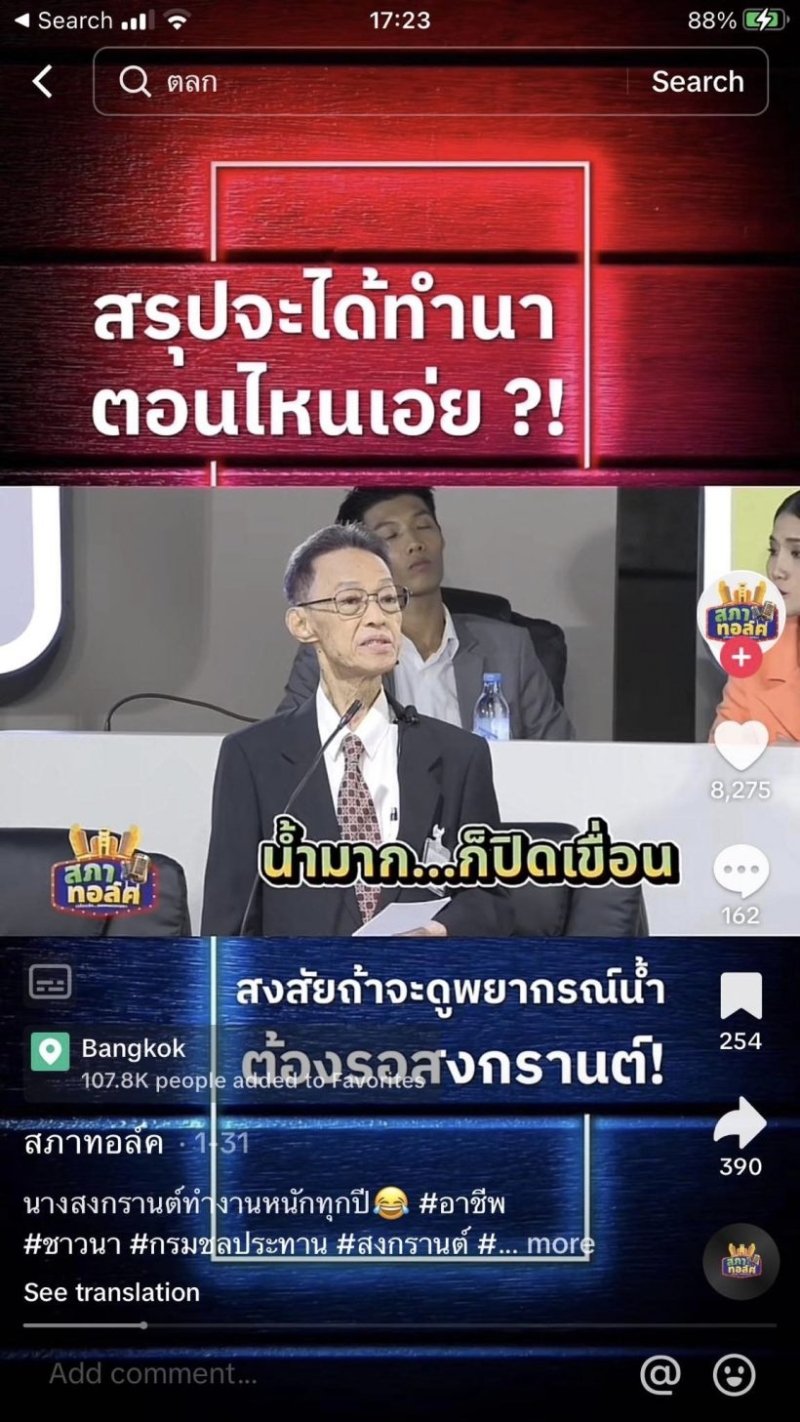Tap See translation
The image size is (800, 1422).
[111, 1292]
